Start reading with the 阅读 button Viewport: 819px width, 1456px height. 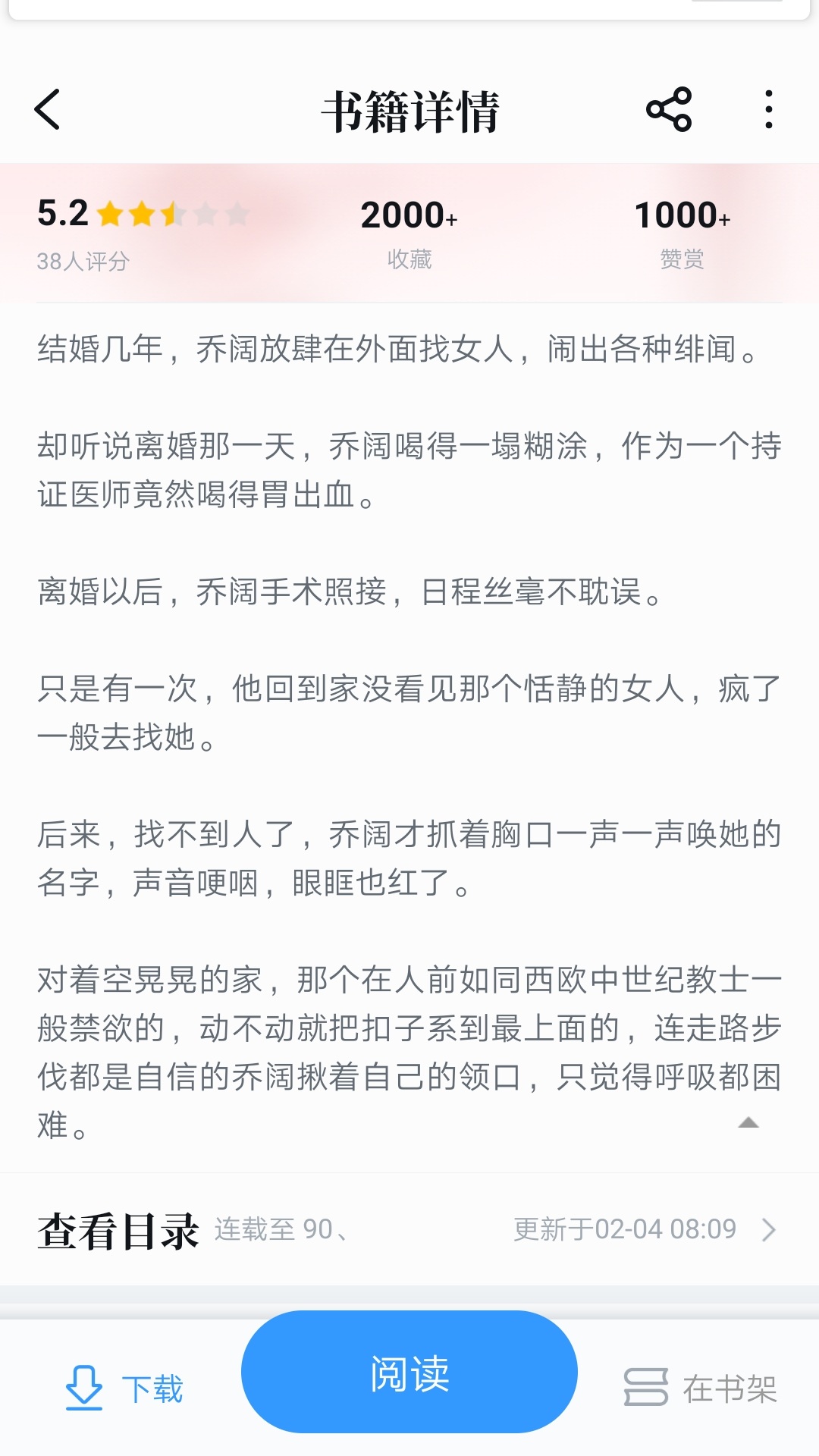409,1373
